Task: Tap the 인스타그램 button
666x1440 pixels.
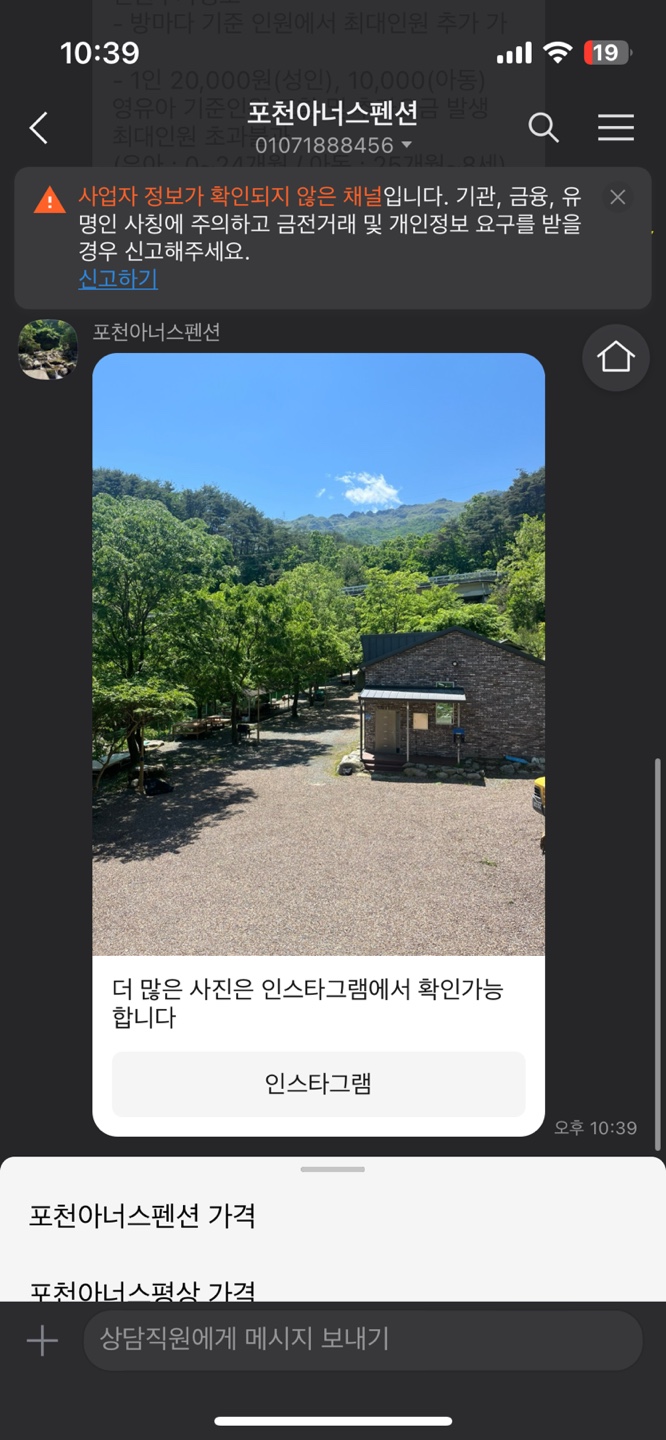Action: point(318,1083)
